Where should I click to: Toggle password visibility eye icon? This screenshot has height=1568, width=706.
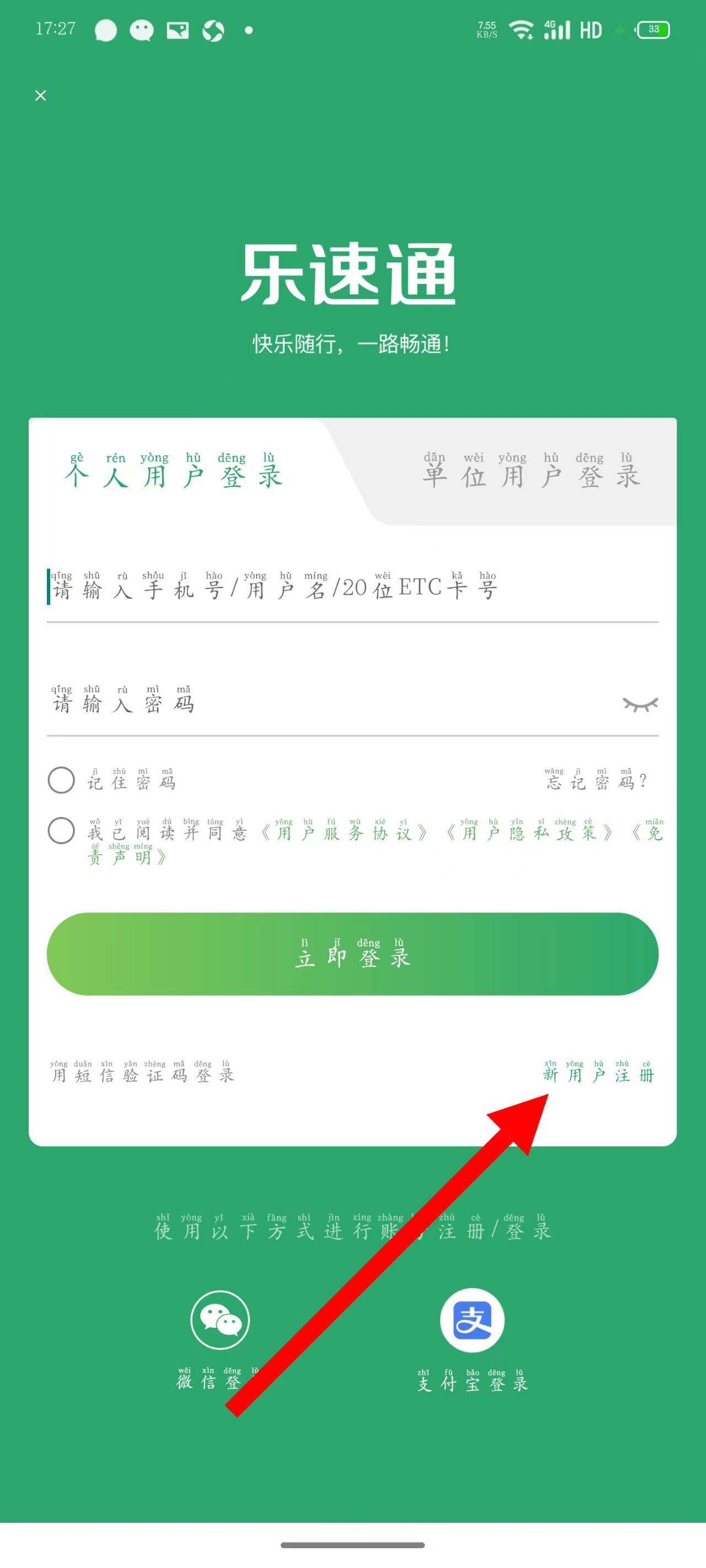pyautogui.click(x=640, y=704)
